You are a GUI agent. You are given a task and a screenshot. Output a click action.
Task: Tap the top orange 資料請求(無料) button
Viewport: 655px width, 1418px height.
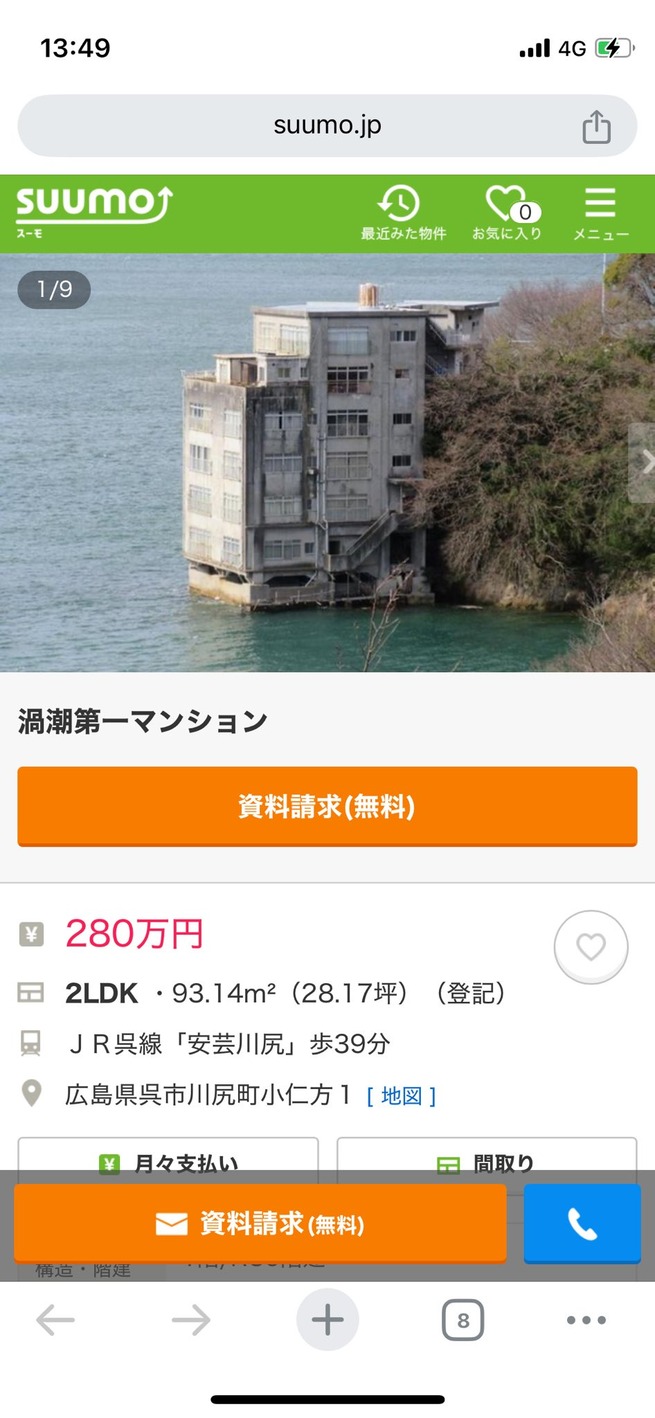[x=327, y=806]
